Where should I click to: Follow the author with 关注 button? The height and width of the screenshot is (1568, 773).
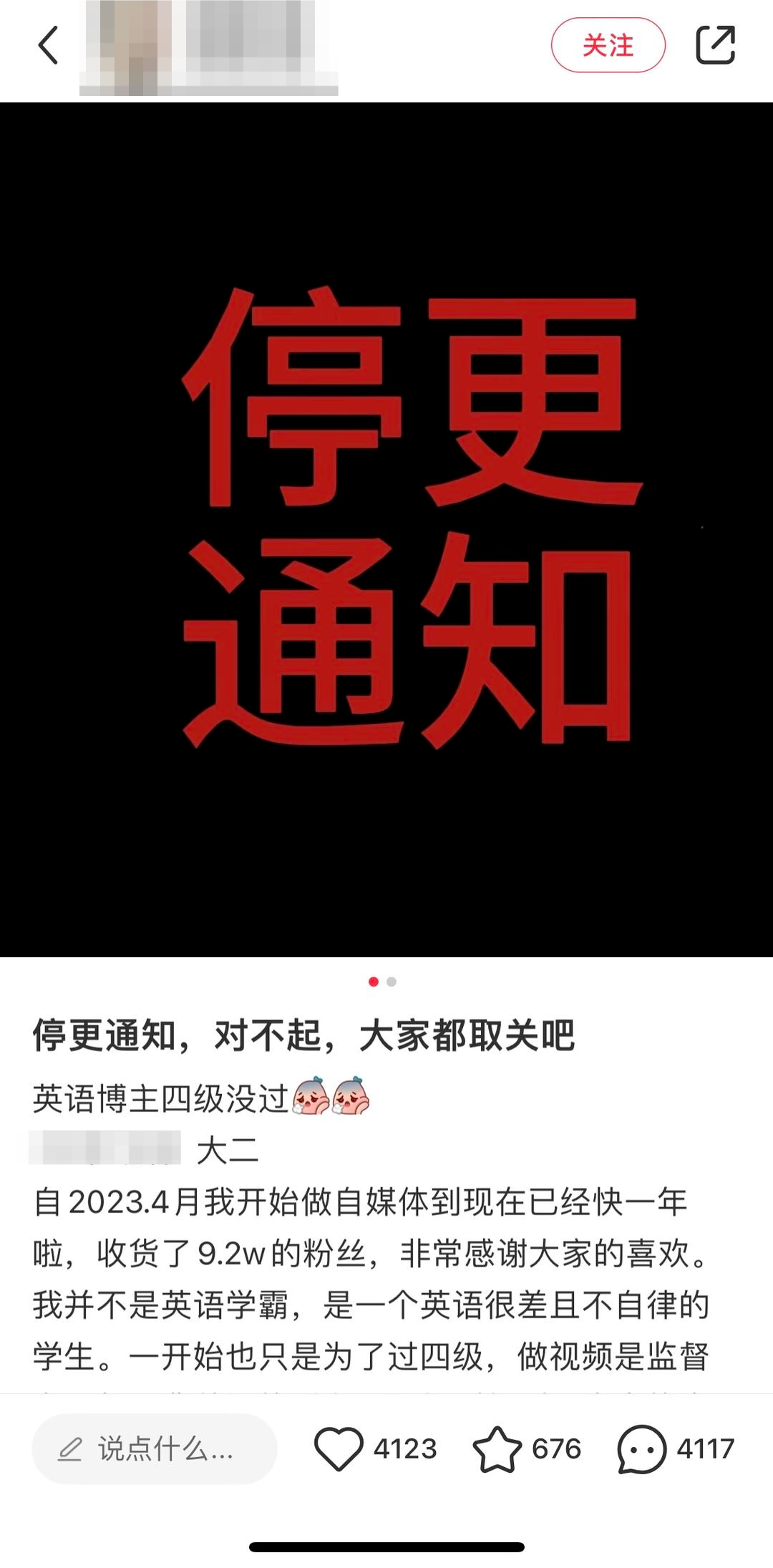(x=608, y=46)
